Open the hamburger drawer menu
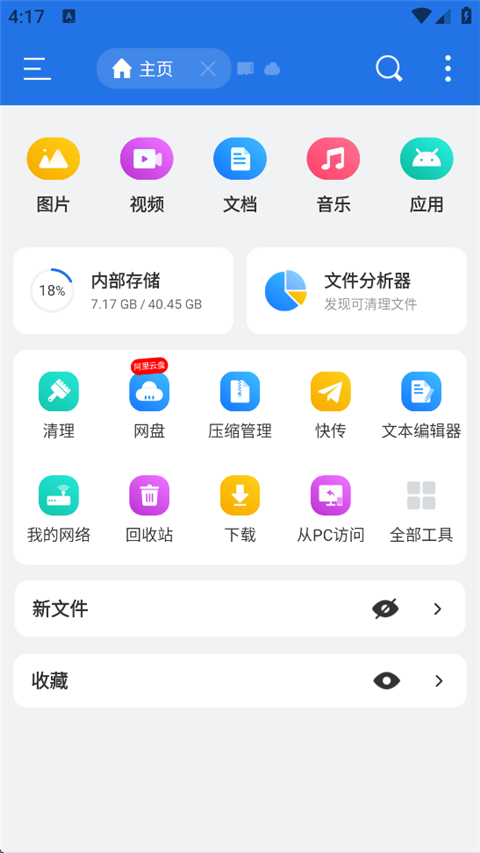This screenshot has width=480, height=853. [x=37, y=69]
